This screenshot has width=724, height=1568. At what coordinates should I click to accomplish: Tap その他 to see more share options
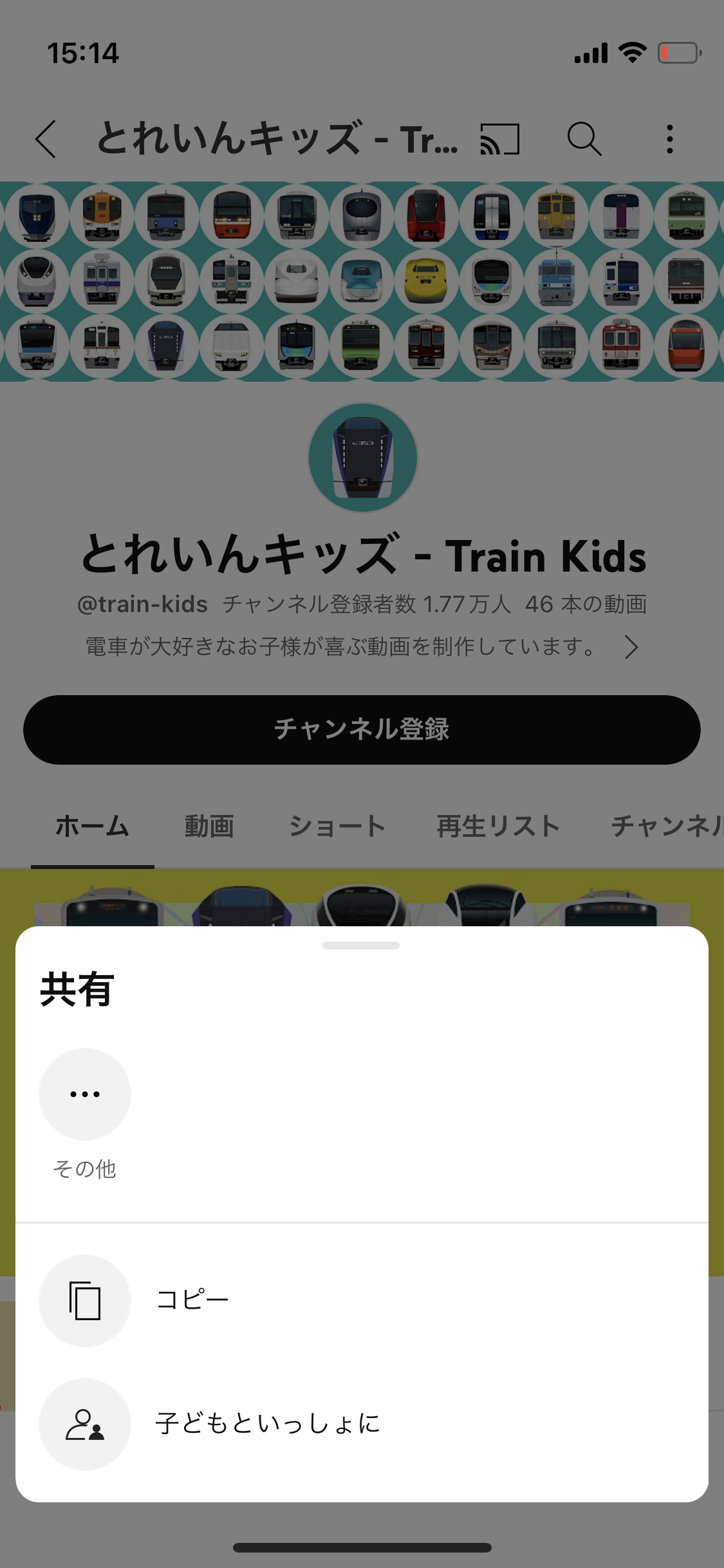84,1094
